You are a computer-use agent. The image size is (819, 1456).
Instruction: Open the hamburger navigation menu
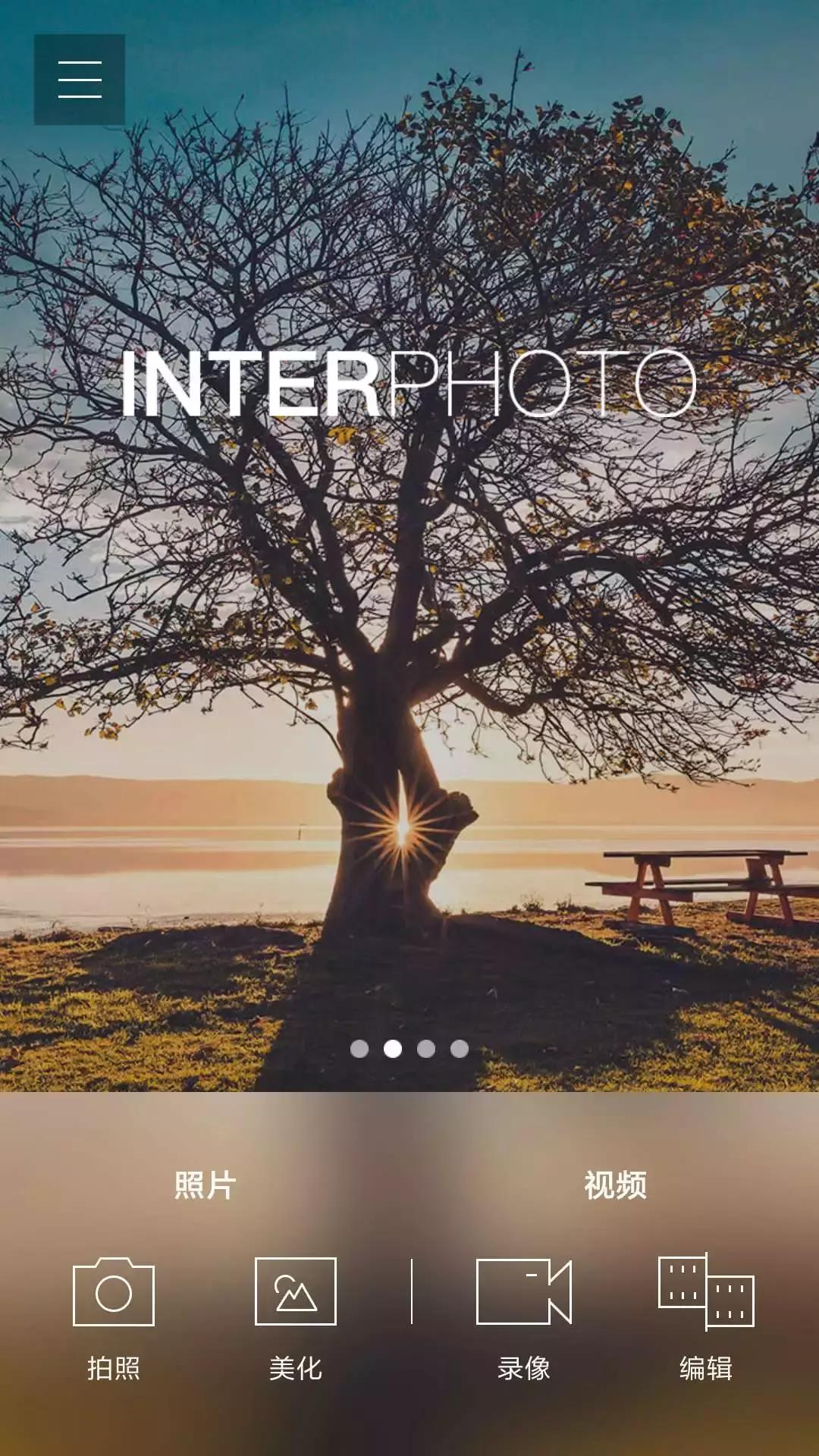point(79,80)
